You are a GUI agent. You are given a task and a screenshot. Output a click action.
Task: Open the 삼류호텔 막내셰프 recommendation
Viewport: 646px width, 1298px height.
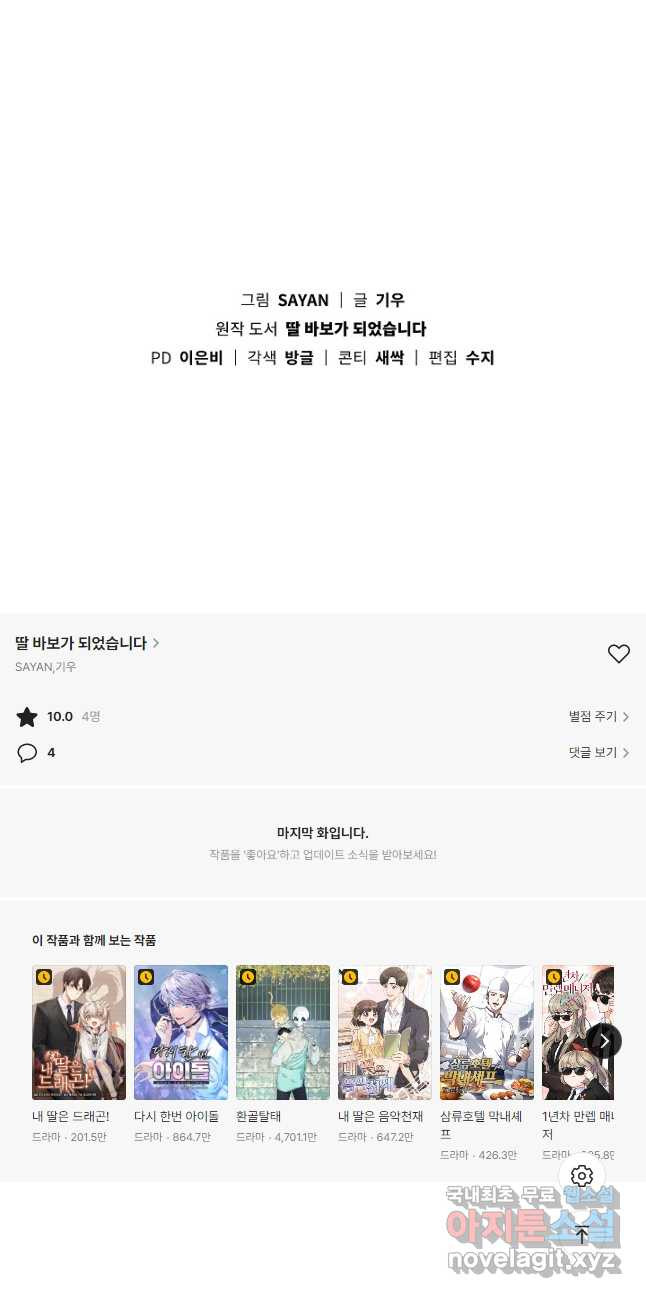click(x=487, y=1032)
